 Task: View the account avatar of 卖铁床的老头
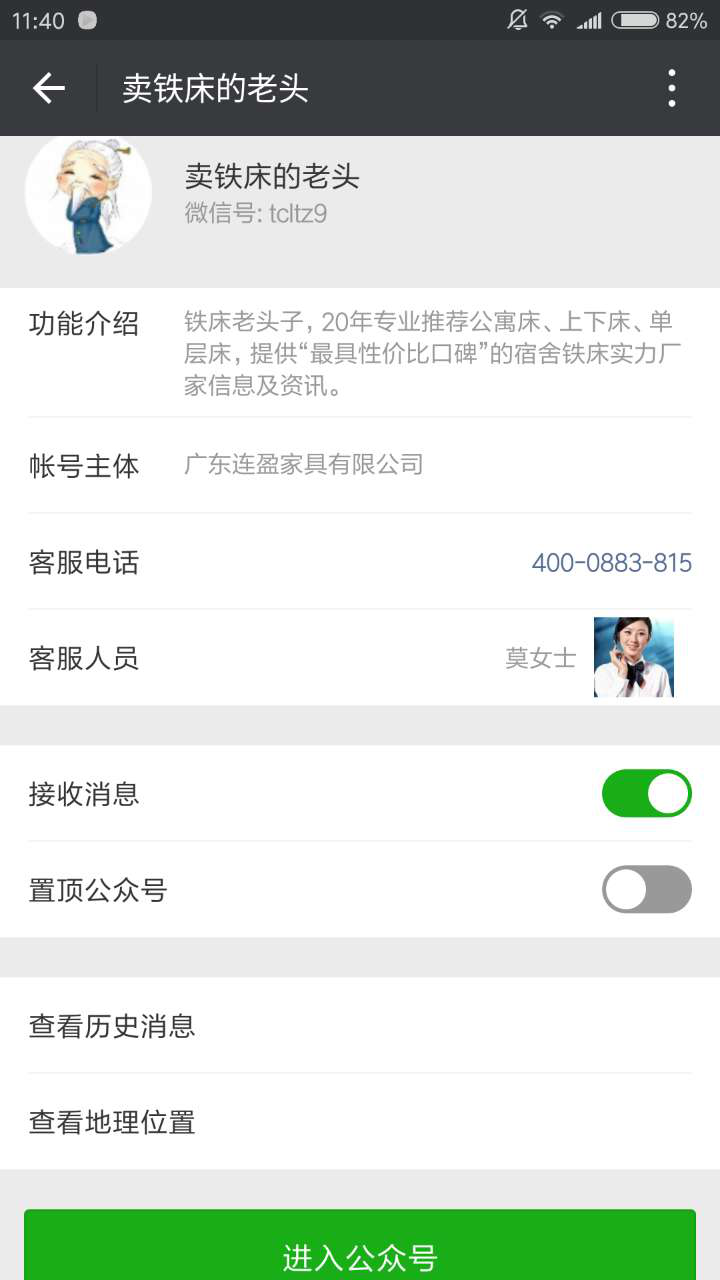88,193
